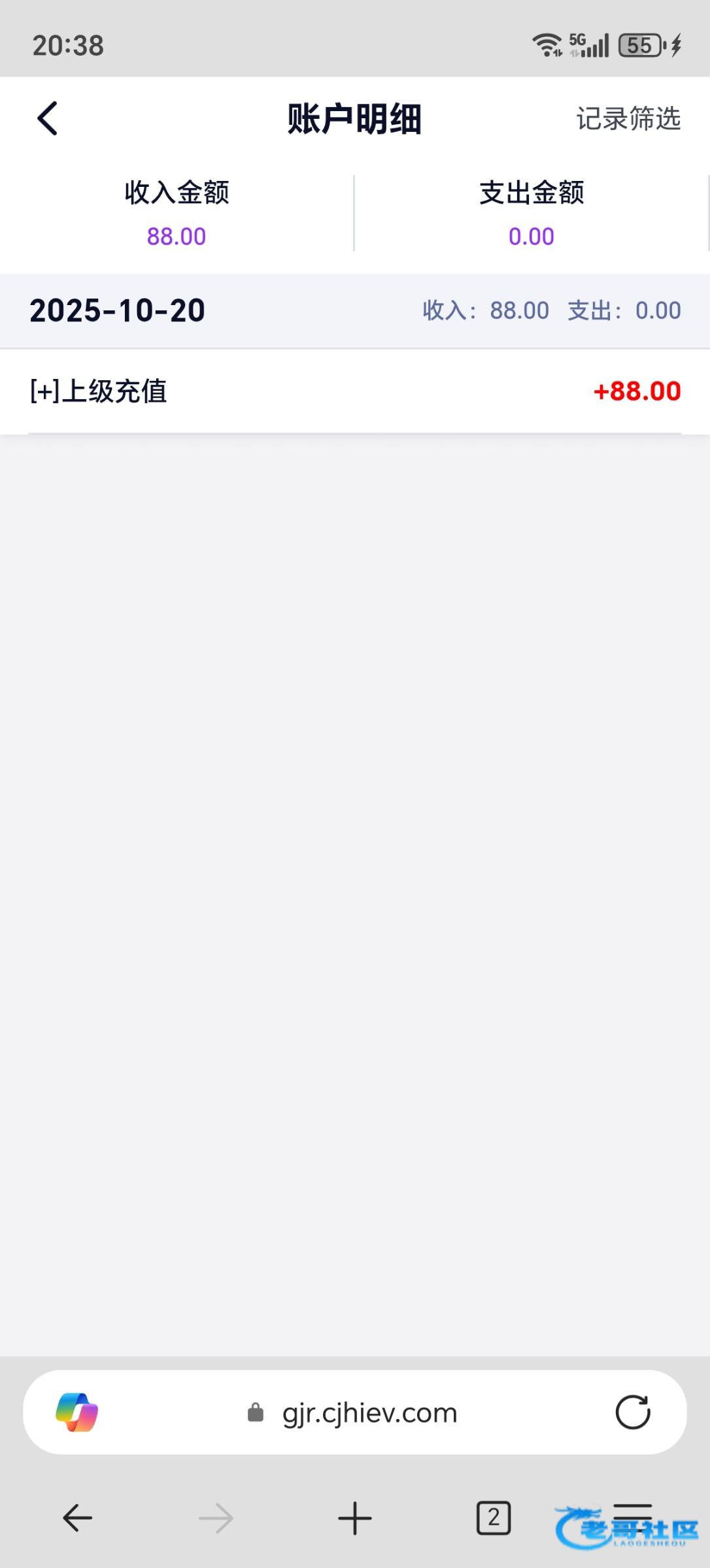Open the tab switcher showing 2 tabs

494,1518
